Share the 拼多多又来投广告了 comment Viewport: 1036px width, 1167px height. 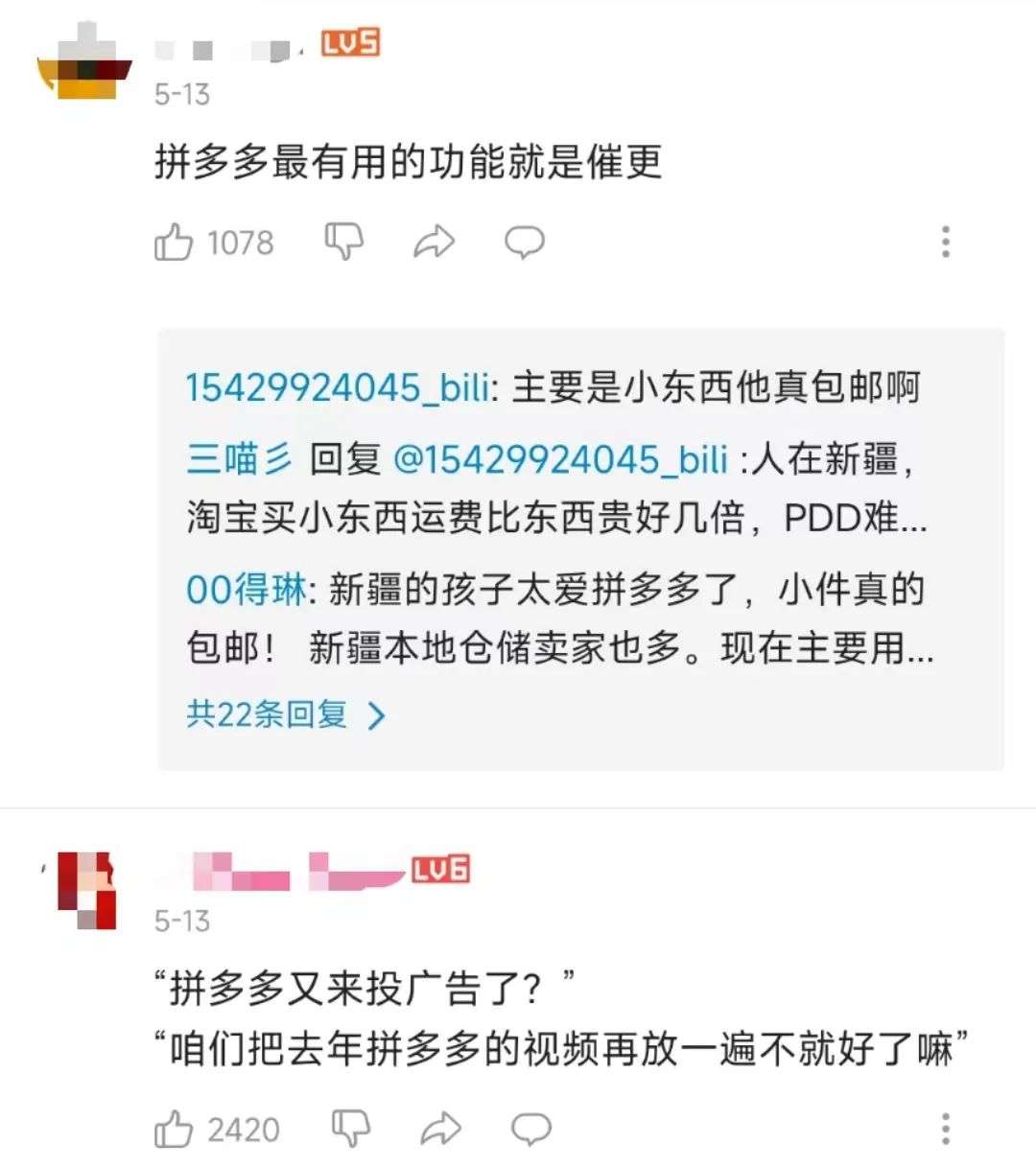point(440,1129)
